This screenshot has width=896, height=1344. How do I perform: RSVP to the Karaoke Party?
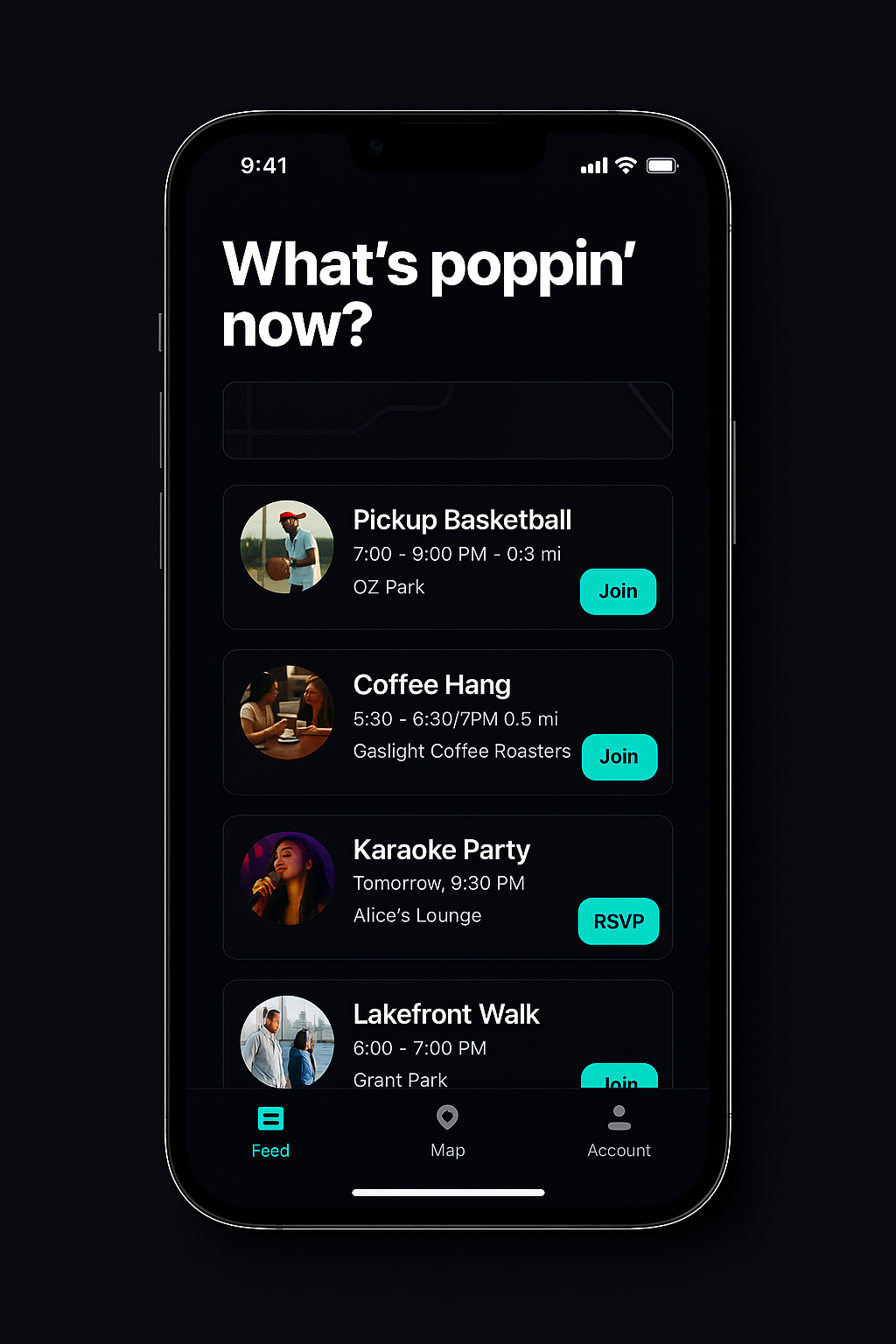[619, 921]
